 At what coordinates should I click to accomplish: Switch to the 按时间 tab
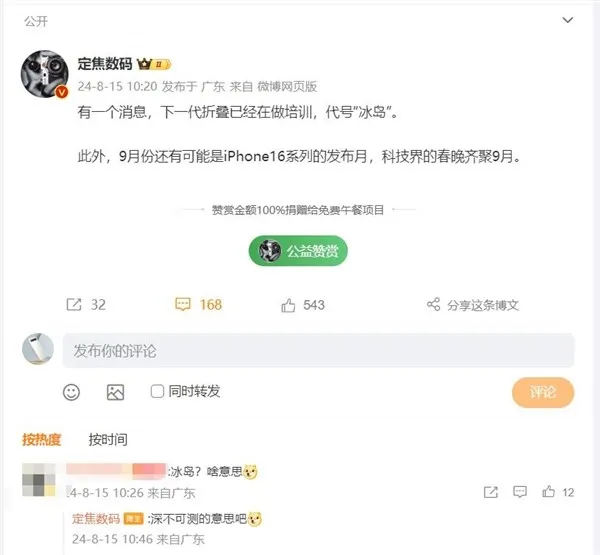108,439
